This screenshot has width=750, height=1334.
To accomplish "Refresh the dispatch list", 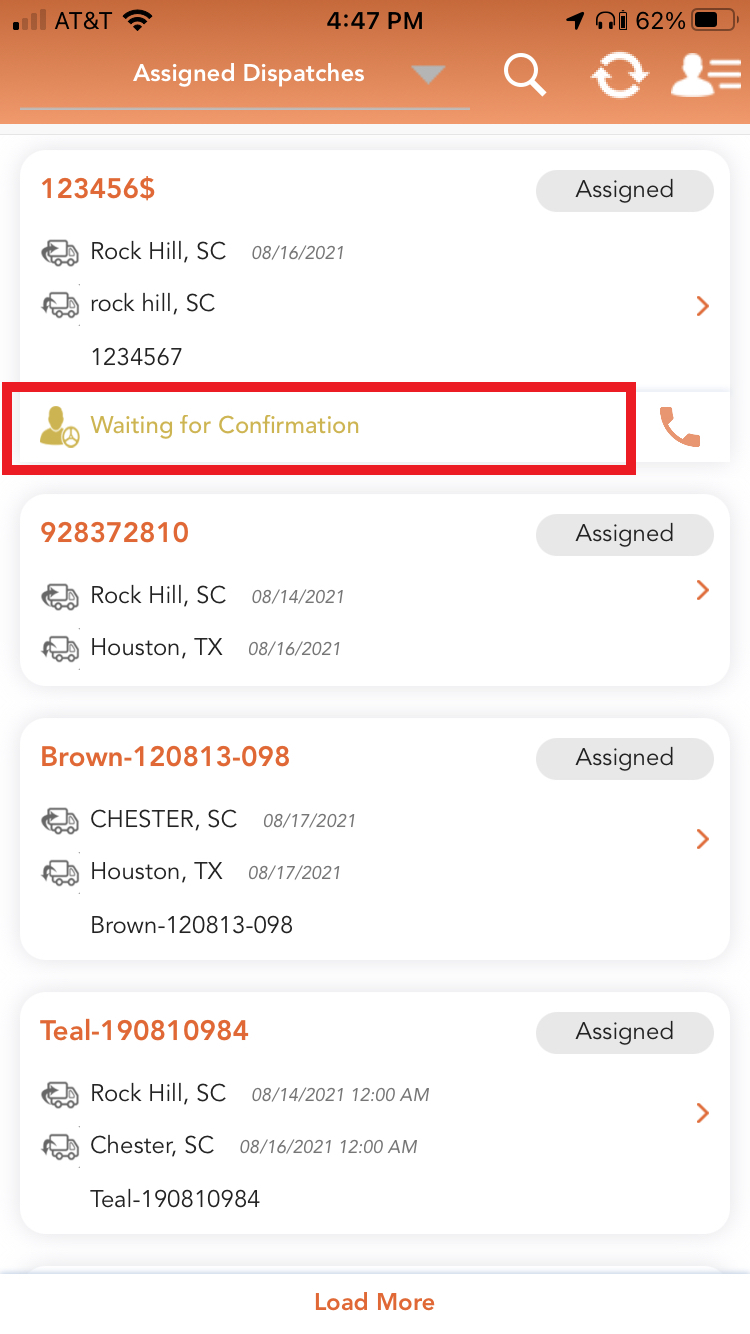I will (619, 76).
